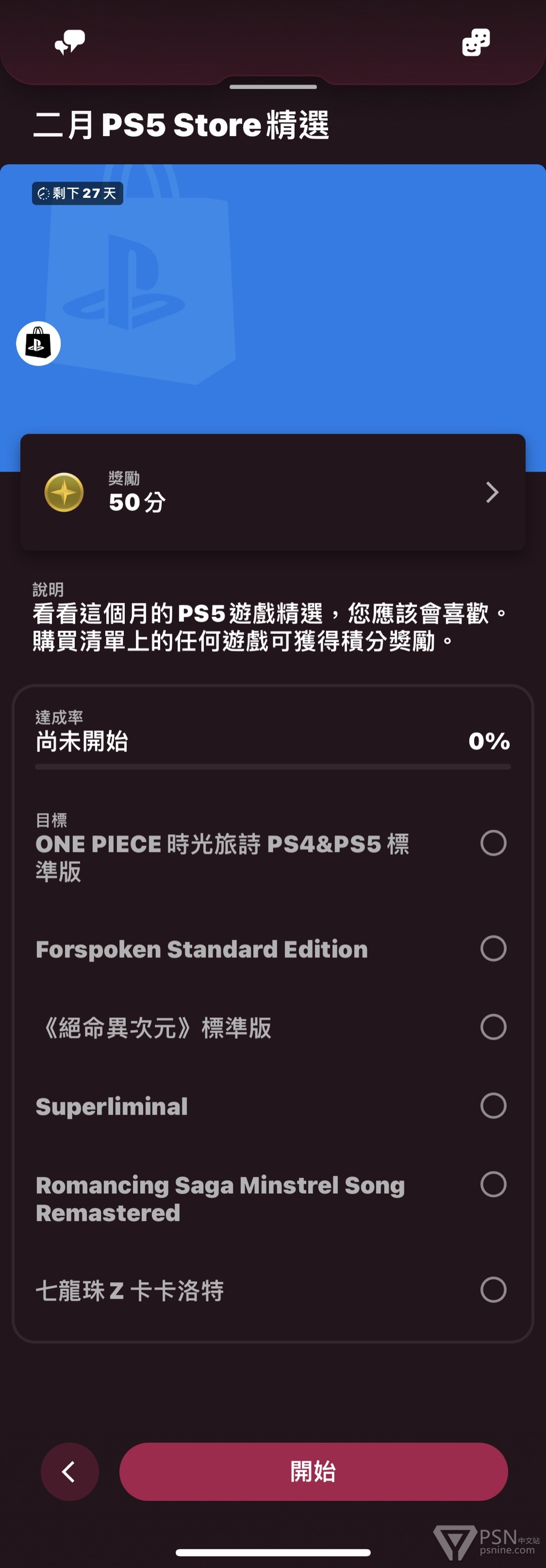546x1568 pixels.
Task: Open the 50分 reward details row
Action: pos(272,492)
